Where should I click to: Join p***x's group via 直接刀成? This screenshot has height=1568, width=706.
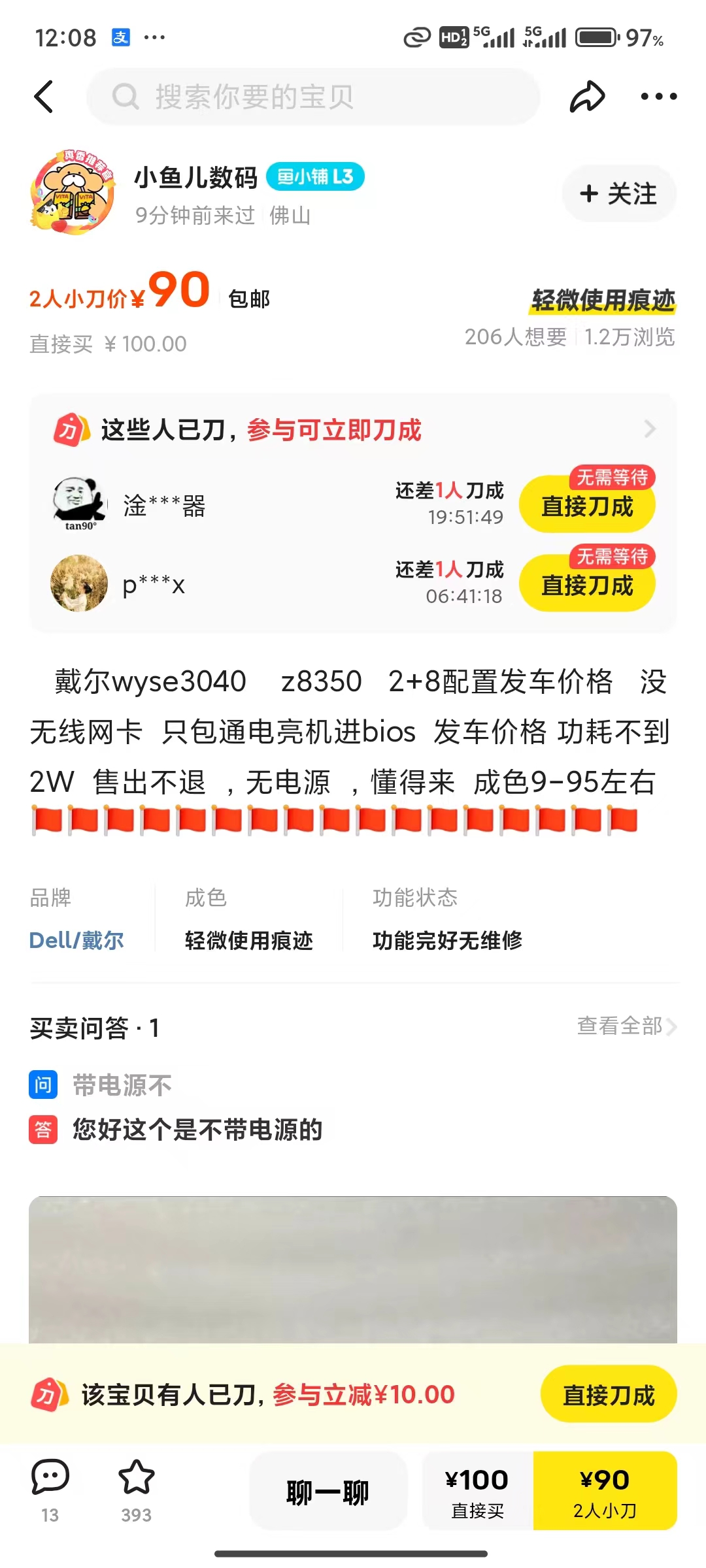tap(587, 585)
